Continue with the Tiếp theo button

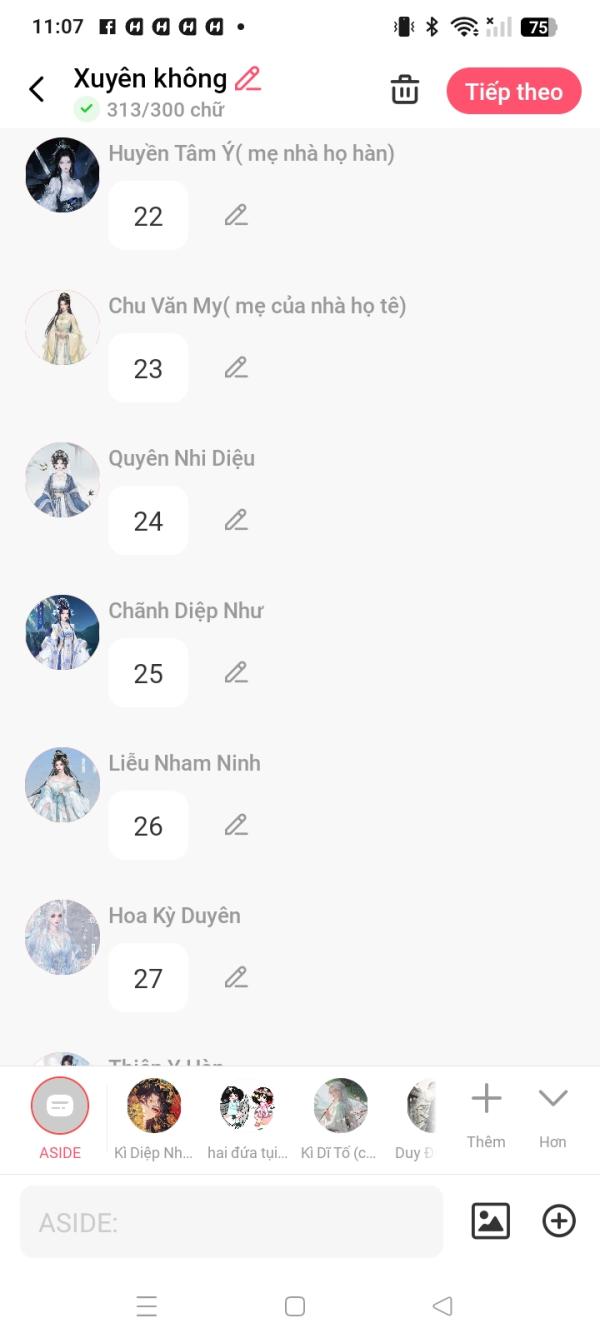point(514,92)
